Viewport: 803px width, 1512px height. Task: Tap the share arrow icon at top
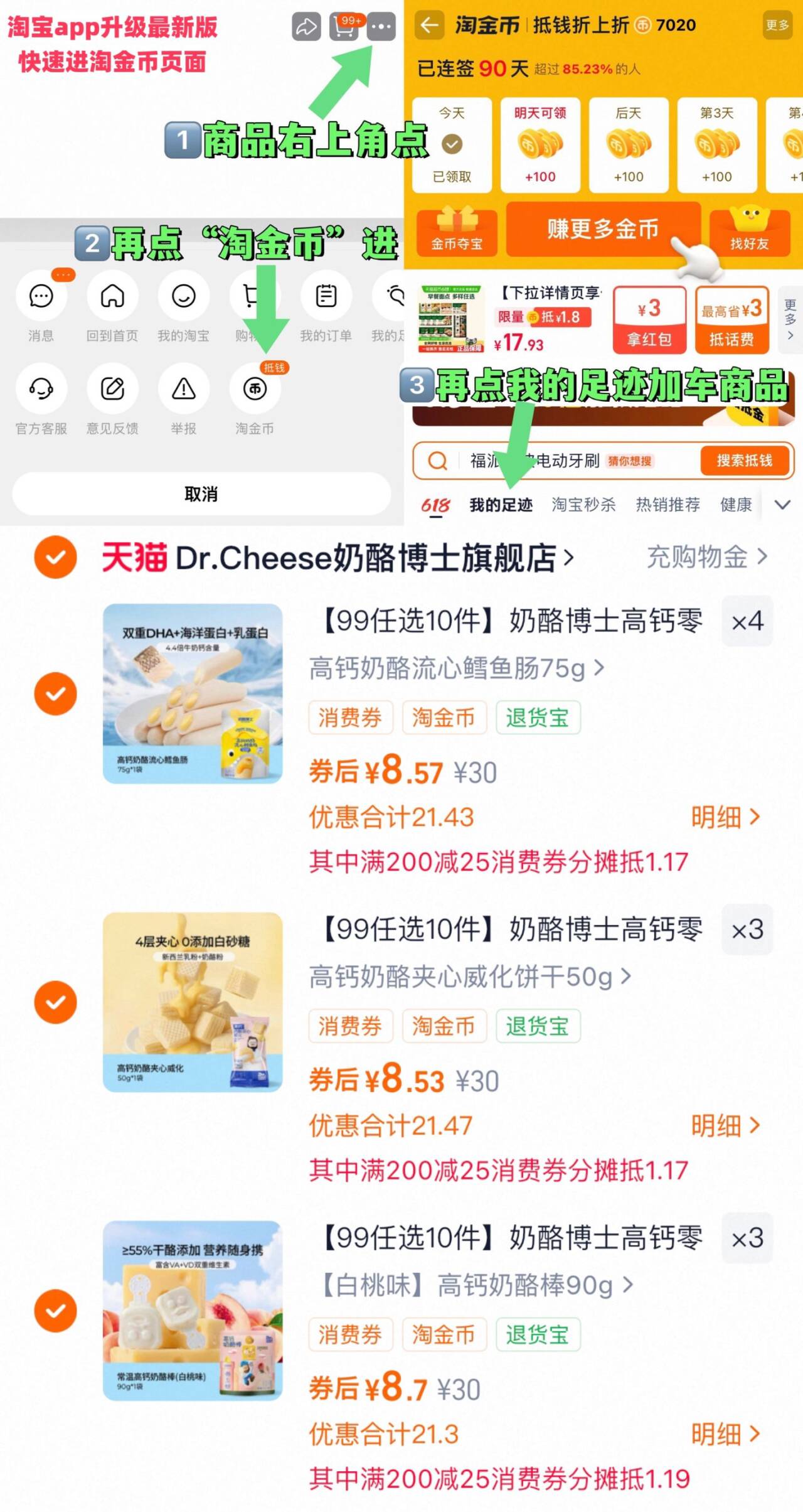tap(306, 26)
